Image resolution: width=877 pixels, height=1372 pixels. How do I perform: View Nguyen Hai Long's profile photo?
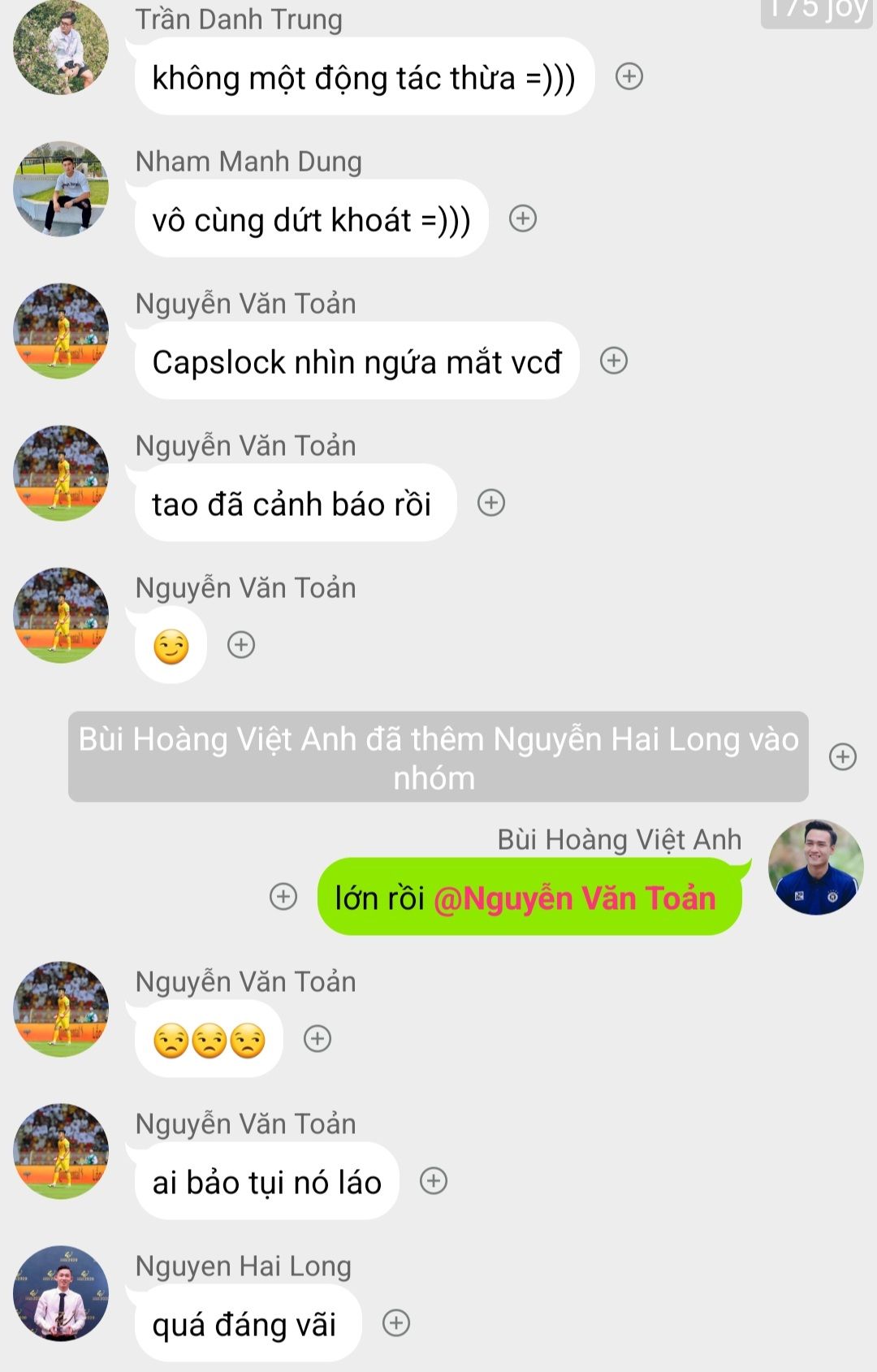[61, 1293]
